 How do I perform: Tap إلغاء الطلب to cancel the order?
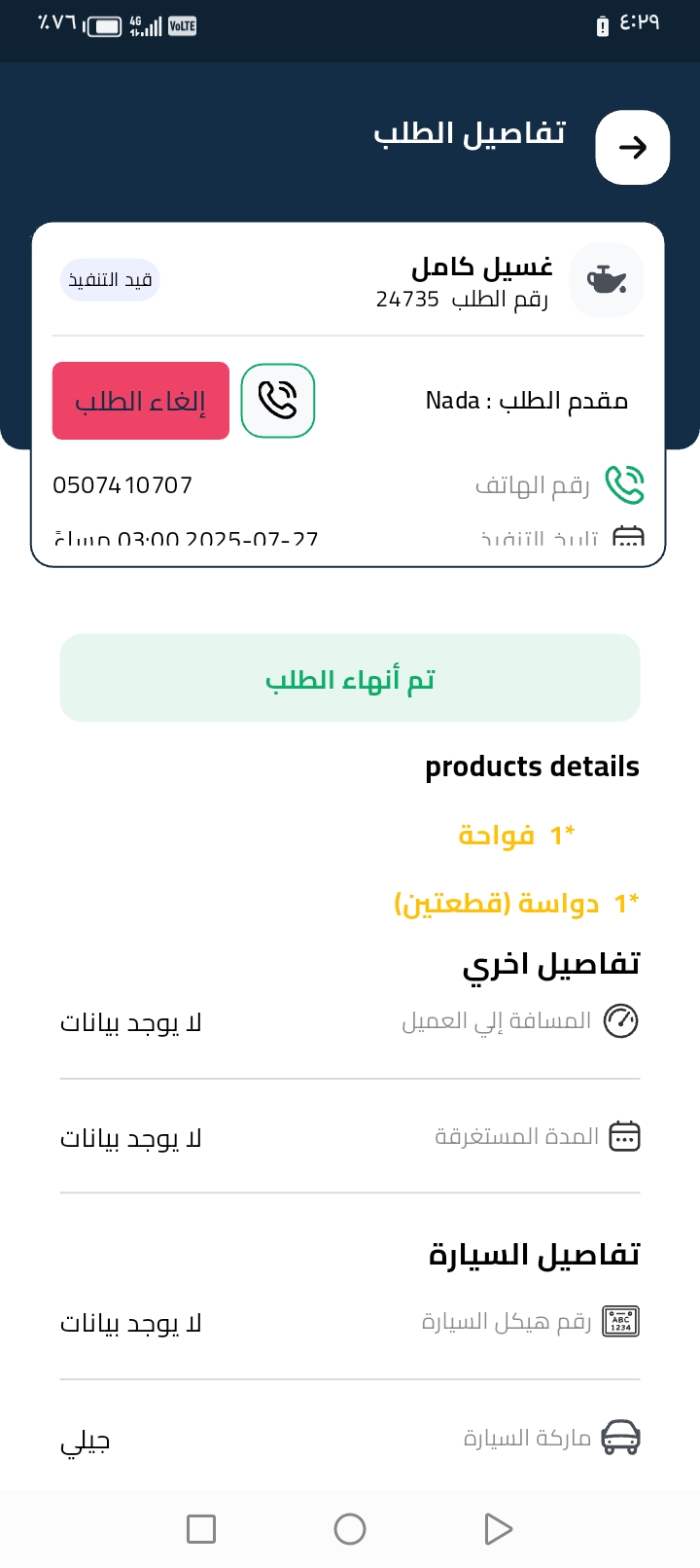coord(141,401)
